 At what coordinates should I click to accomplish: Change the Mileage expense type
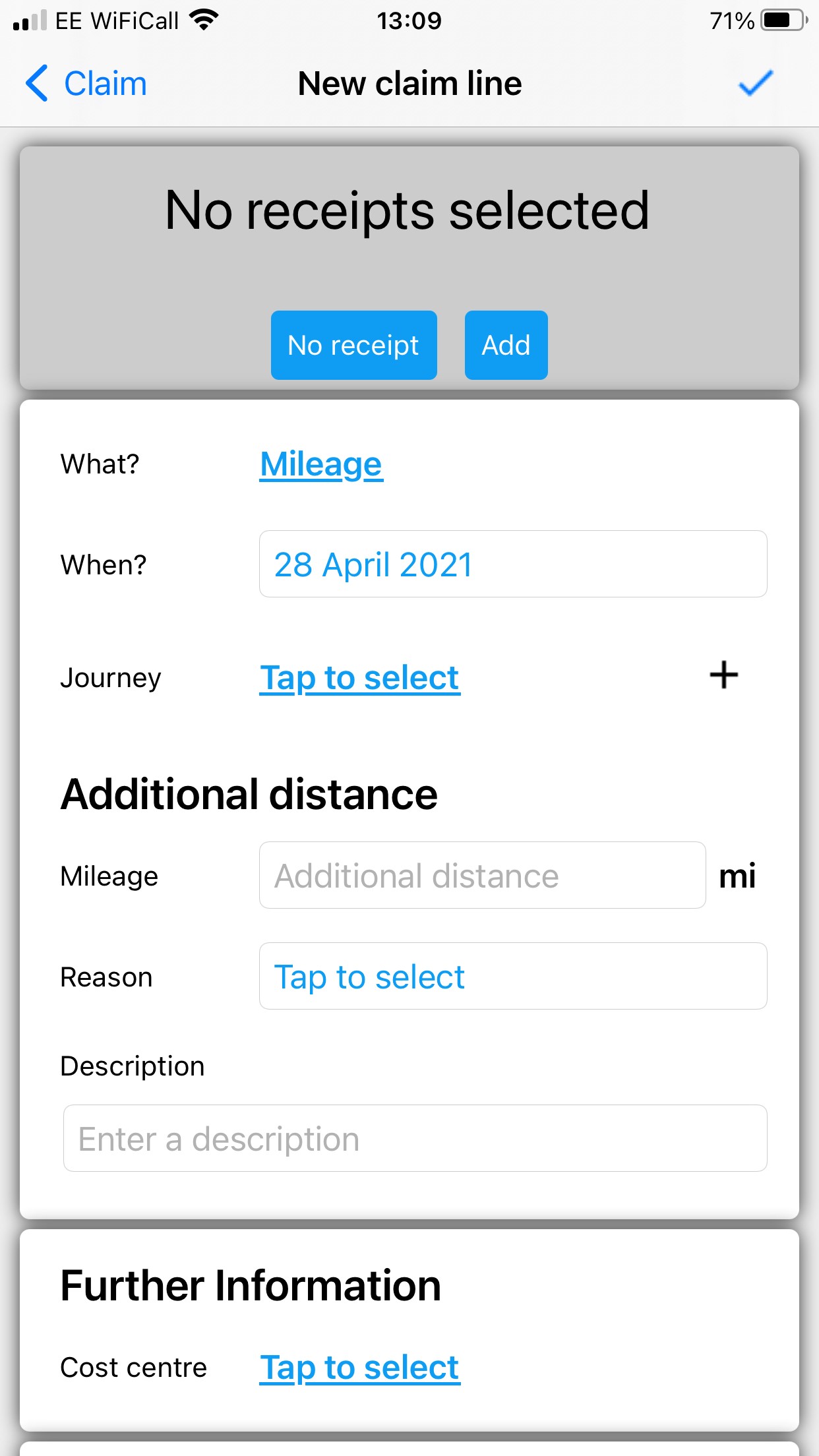(x=321, y=464)
